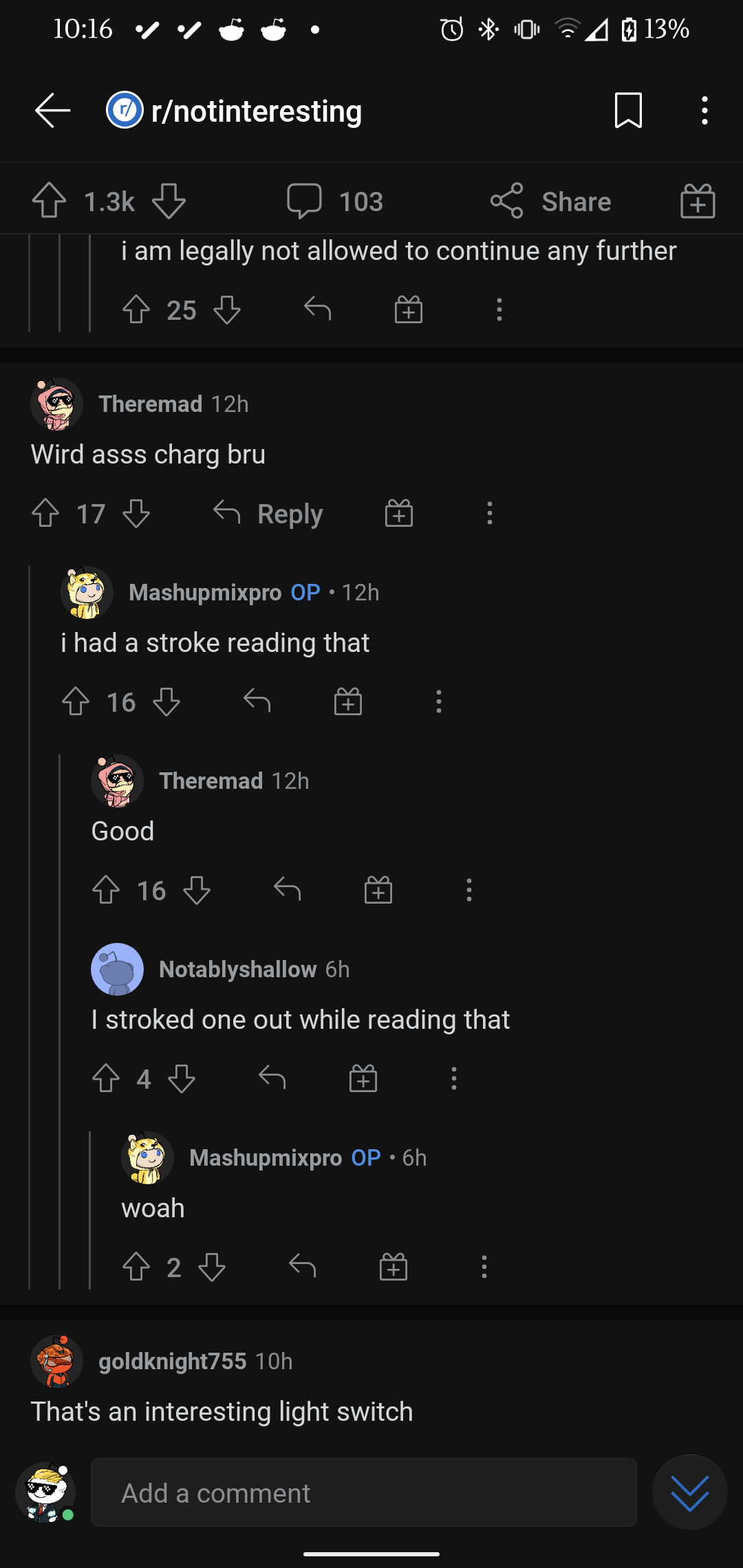Open the 103 comments
Viewport: 743px width, 1568px height.
coord(334,202)
